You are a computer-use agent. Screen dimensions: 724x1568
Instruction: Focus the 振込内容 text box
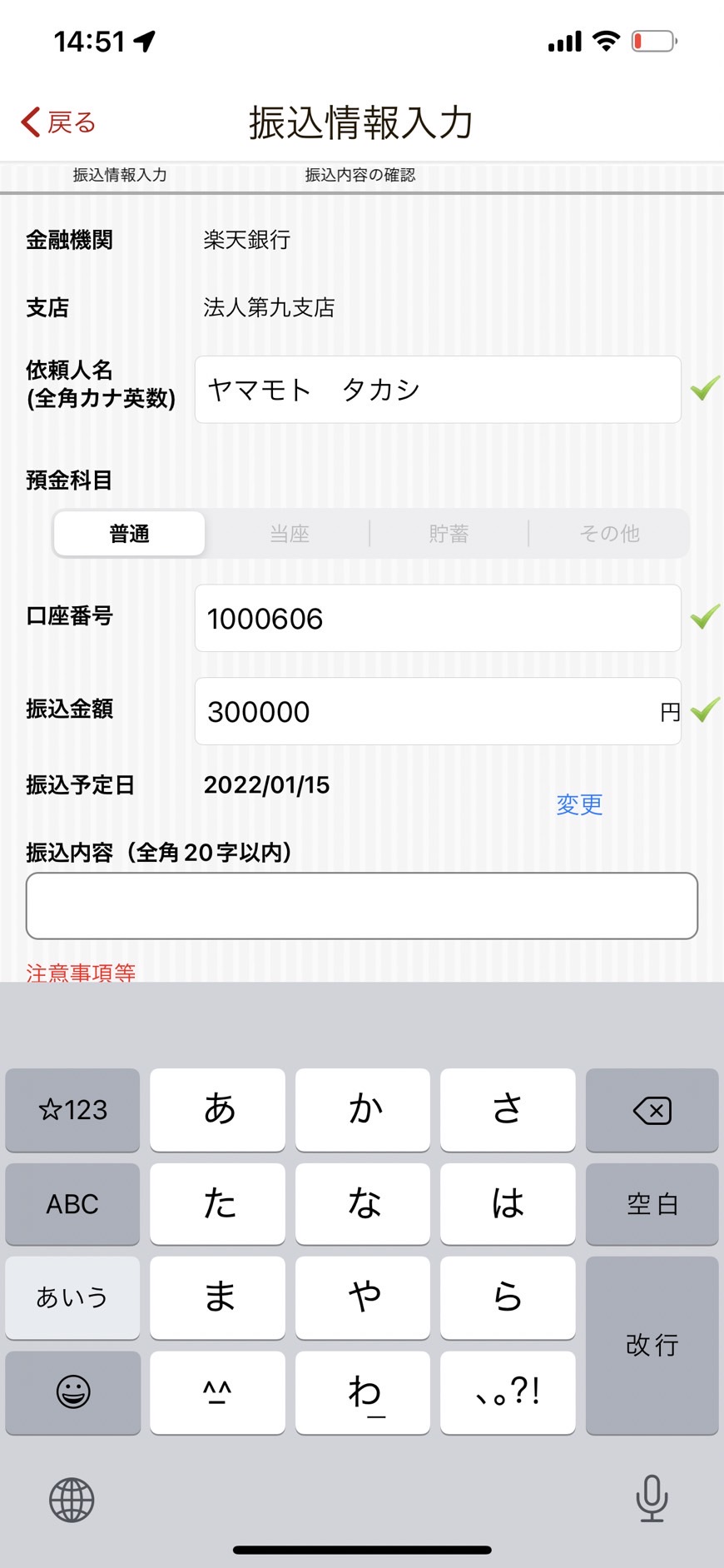point(362,906)
